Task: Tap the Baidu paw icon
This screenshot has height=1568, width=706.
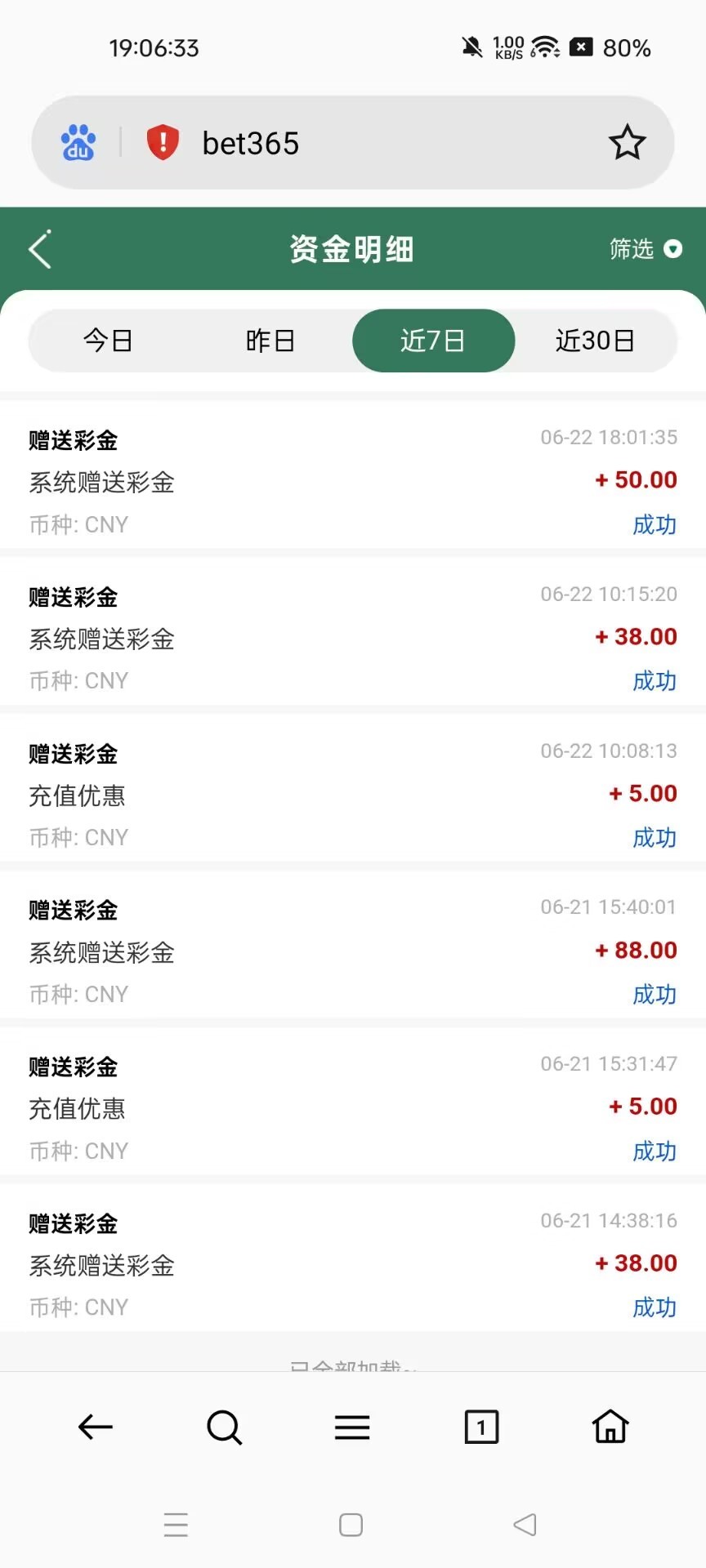Action: point(78,143)
